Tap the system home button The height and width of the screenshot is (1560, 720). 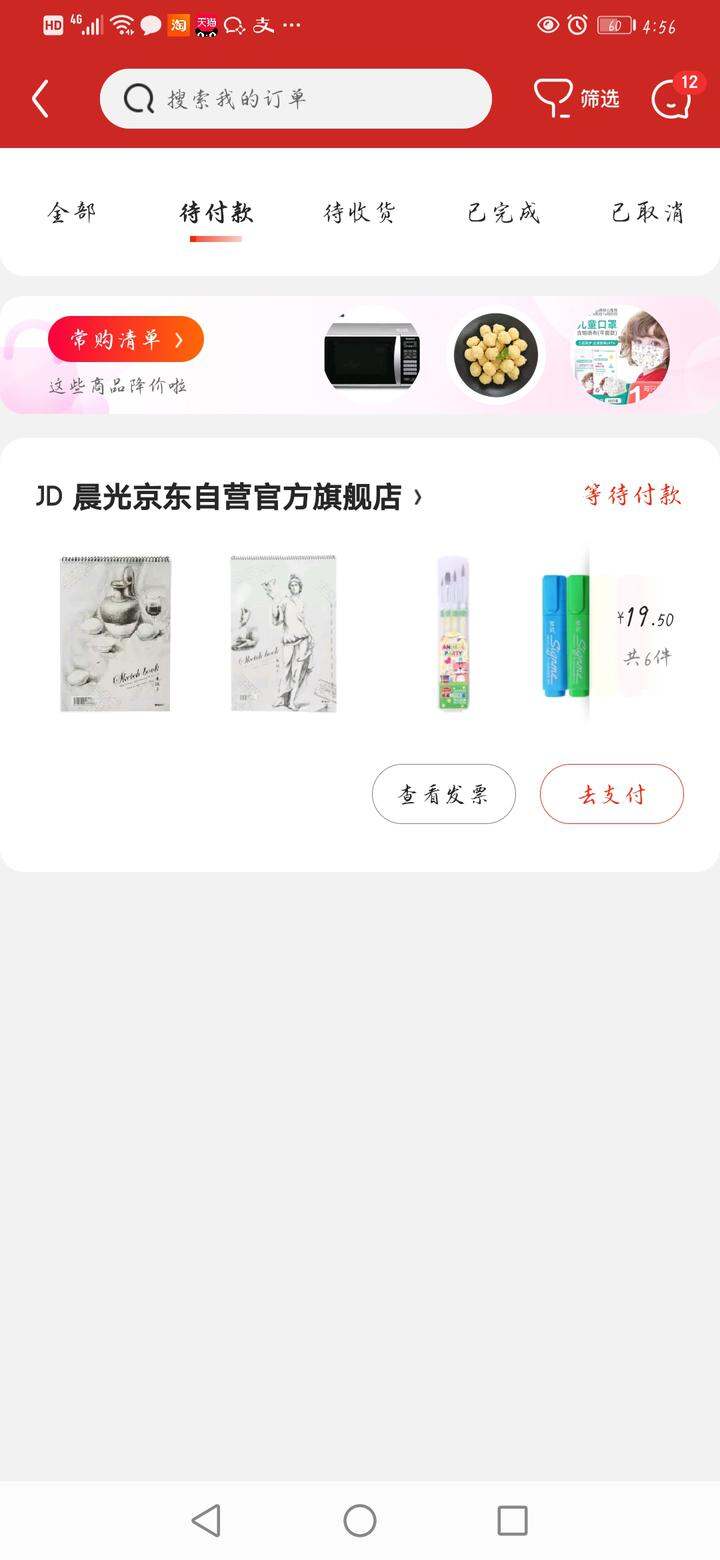360,1521
